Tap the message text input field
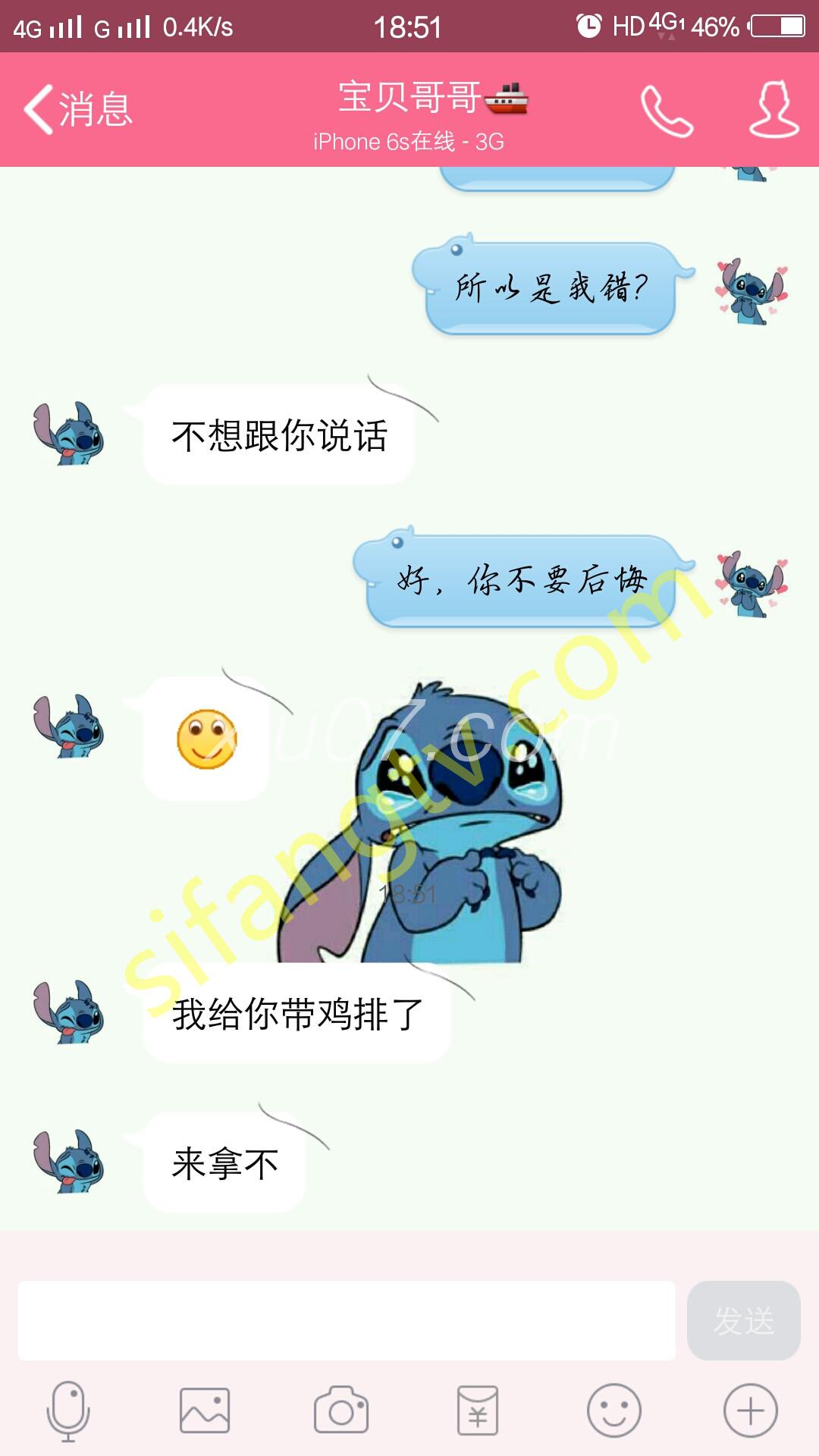This screenshot has width=819, height=1456. (347, 1320)
